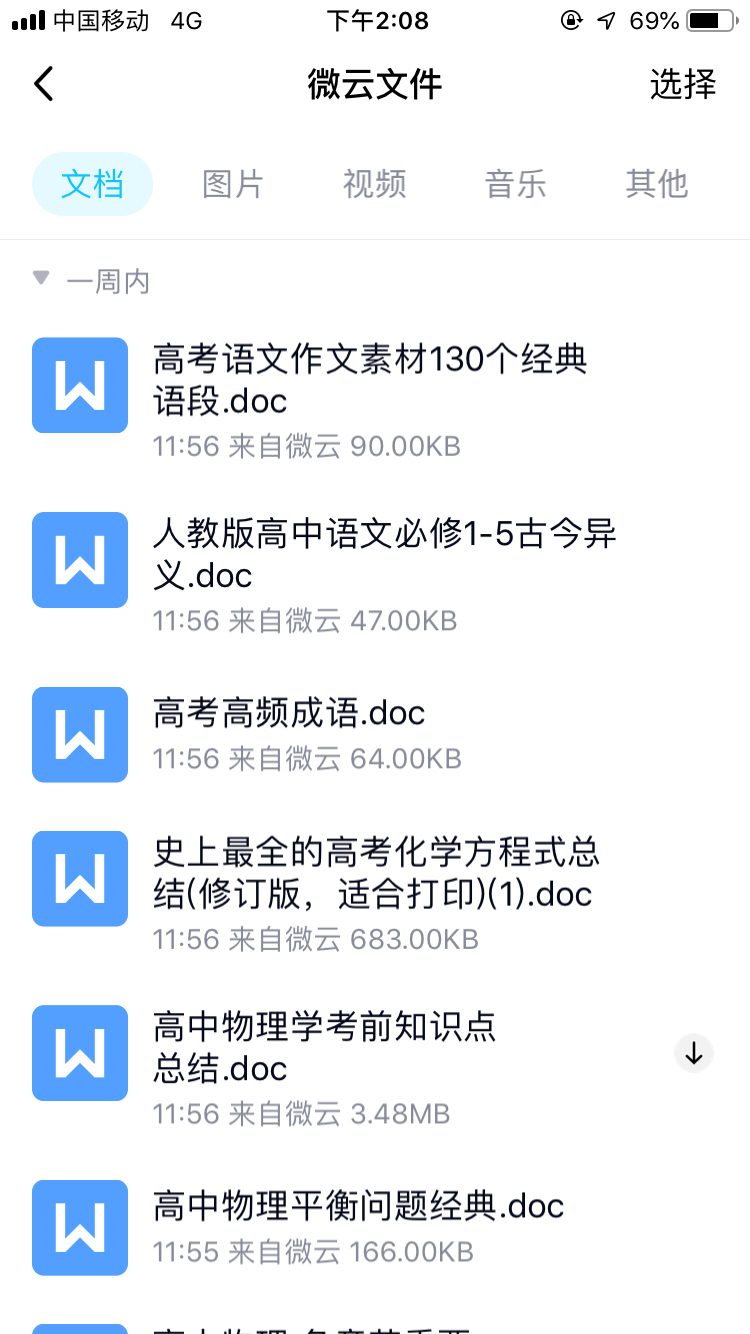Tap the 文档 tab
Screen dimensions: 750x1334
tap(92, 184)
